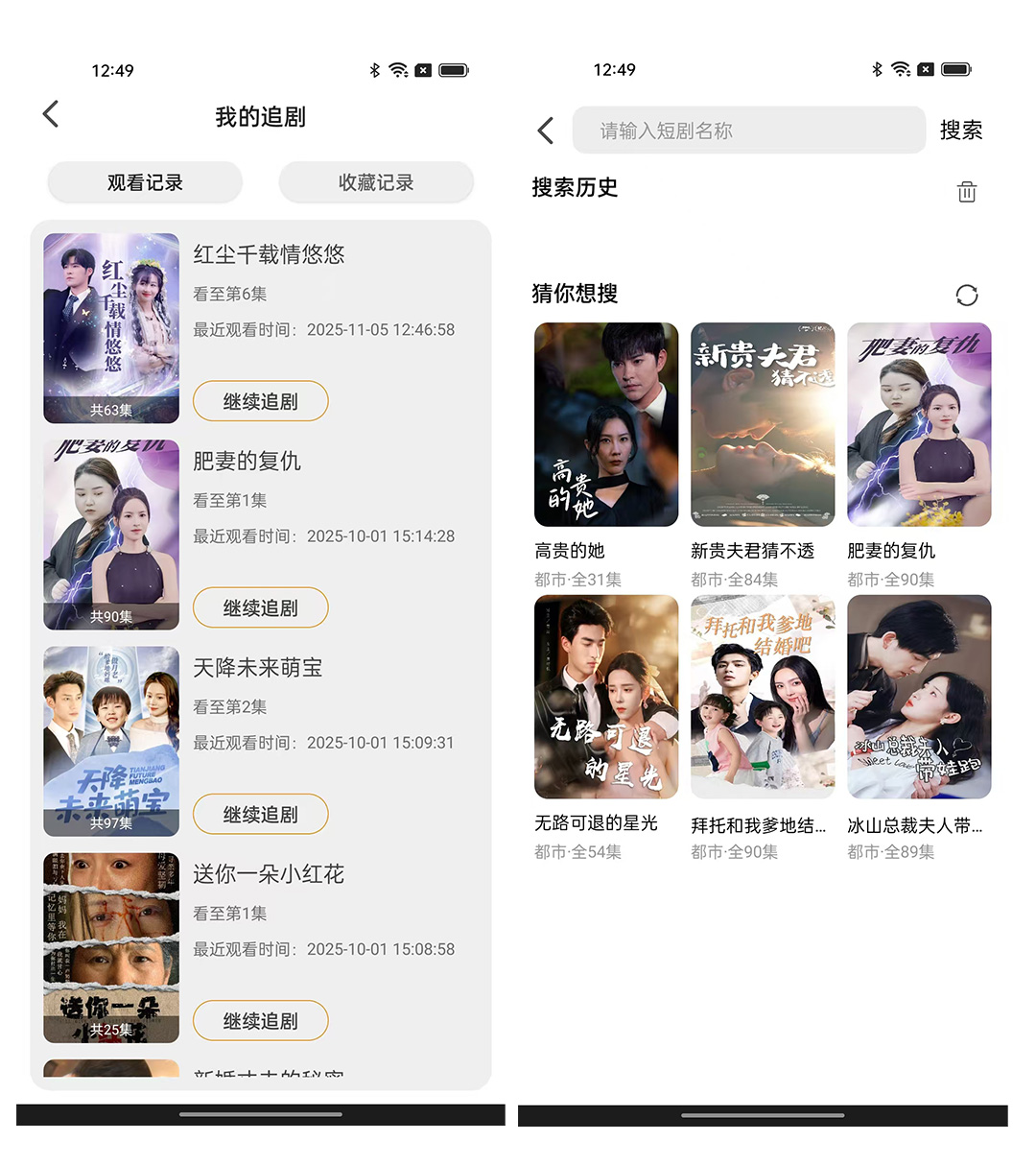Open the 拜托和我爹地结婚吧 suggestion

[763, 698]
